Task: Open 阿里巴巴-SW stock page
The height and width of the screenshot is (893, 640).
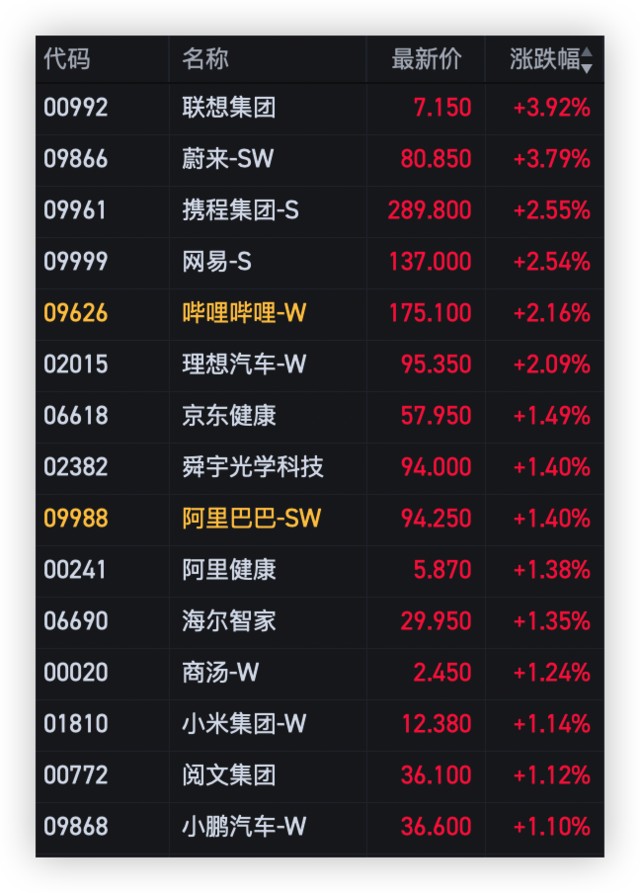Action: click(x=251, y=518)
